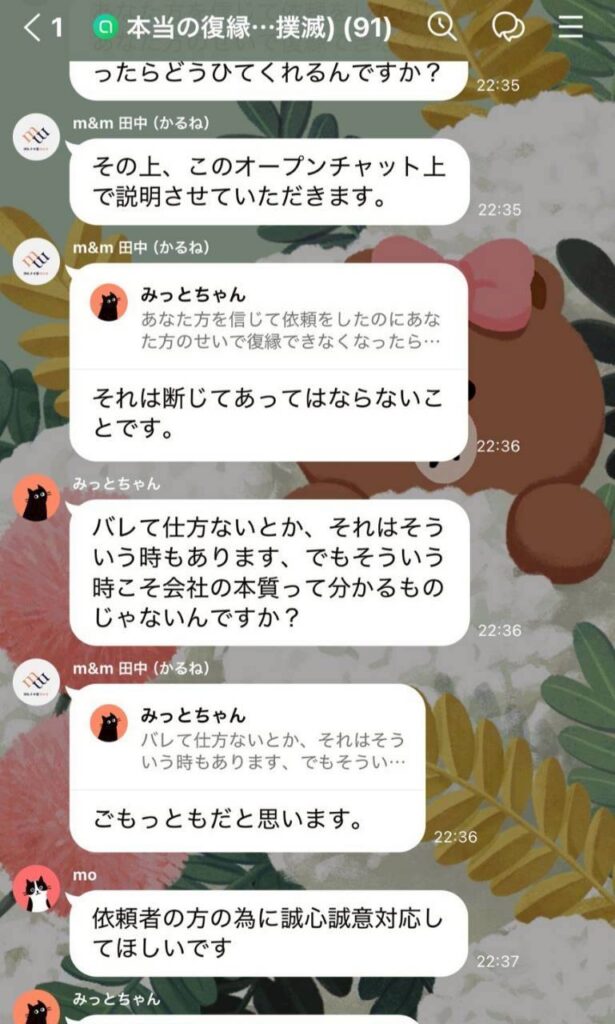View みっとちゃん's avatar beside the バレて仕方ないとか message
Image resolution: width=615 pixels, height=1024 pixels.
(x=36, y=497)
